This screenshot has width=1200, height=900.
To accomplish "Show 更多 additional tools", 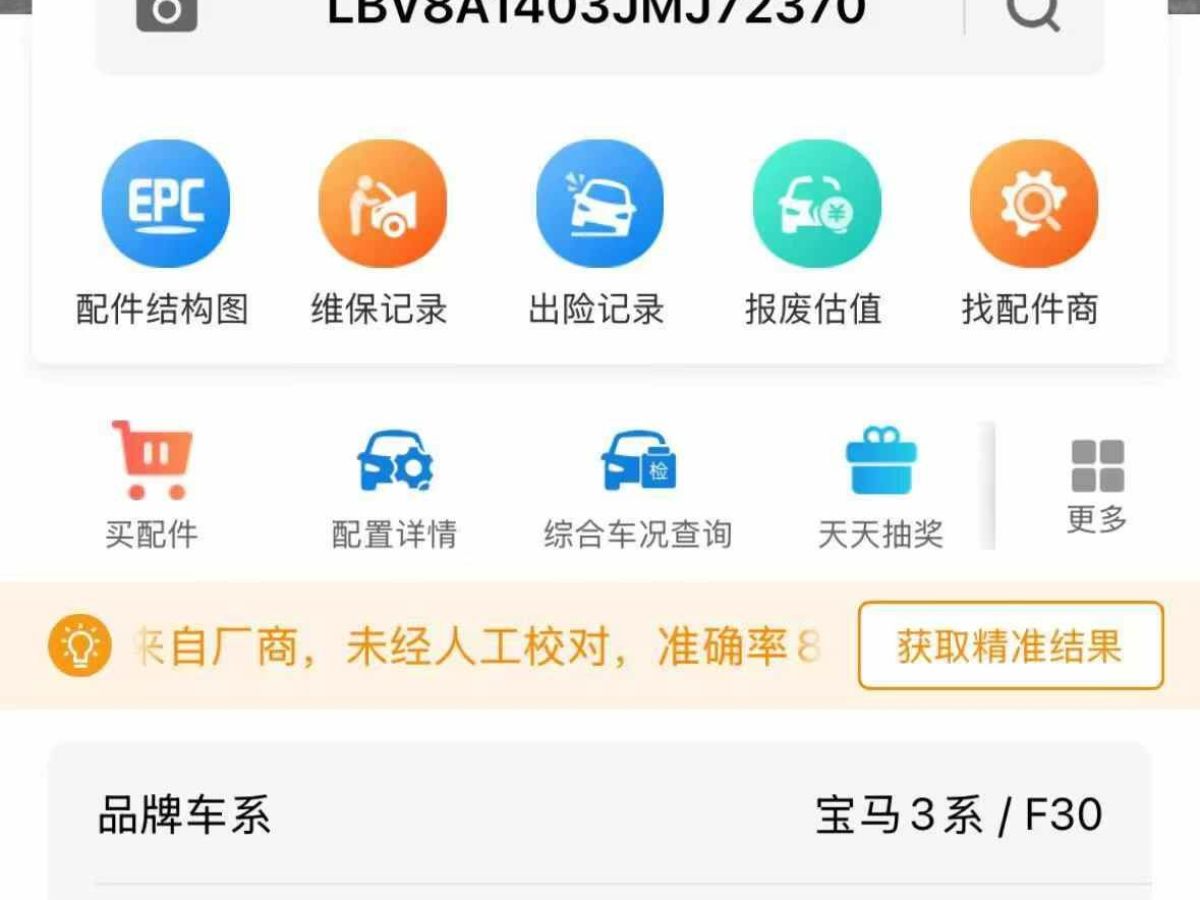I will coord(1097,485).
